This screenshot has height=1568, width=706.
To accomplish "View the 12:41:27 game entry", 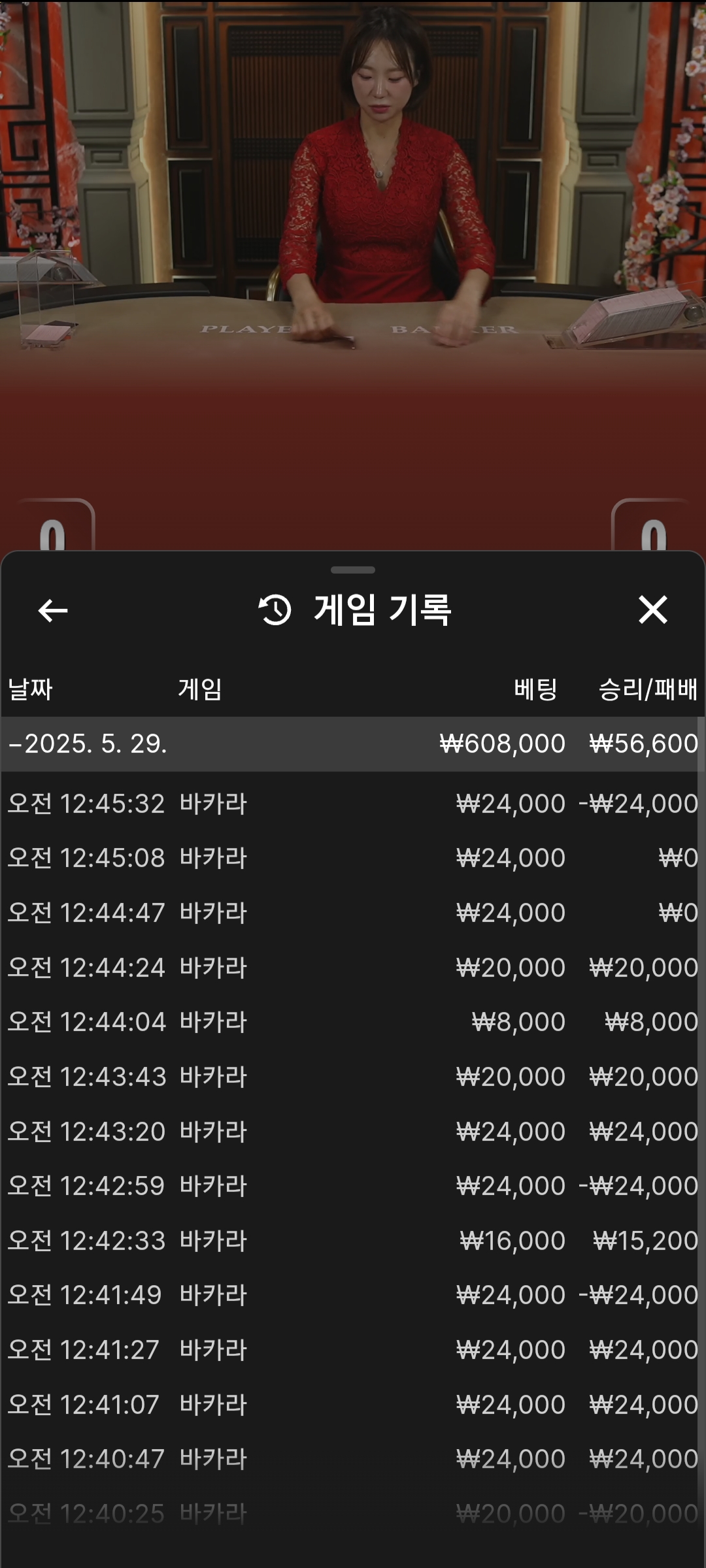I will tap(353, 1350).
